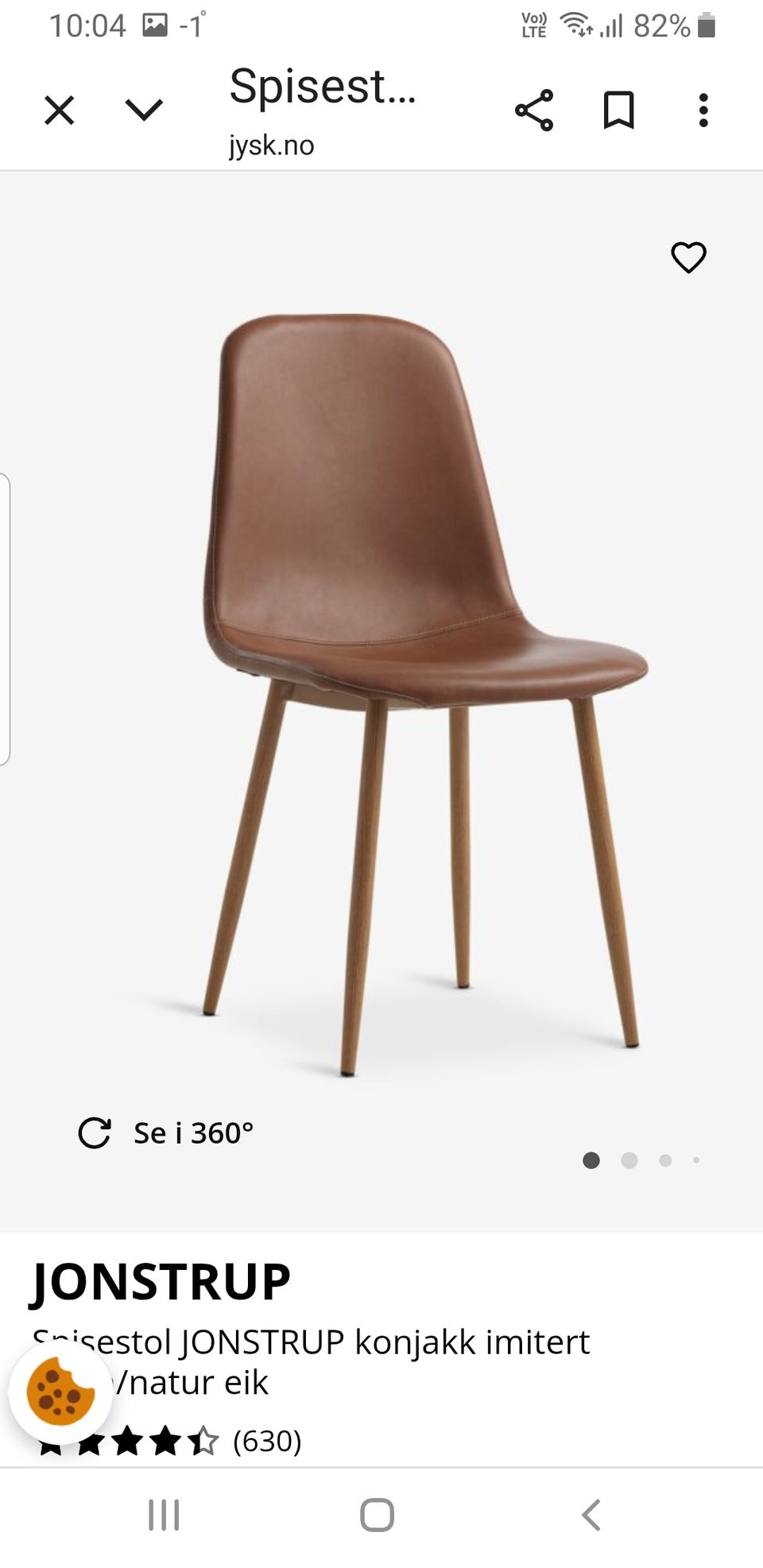Viewport: 763px width, 1568px height.
Task: Close the browser tab with X
Action: (60, 110)
